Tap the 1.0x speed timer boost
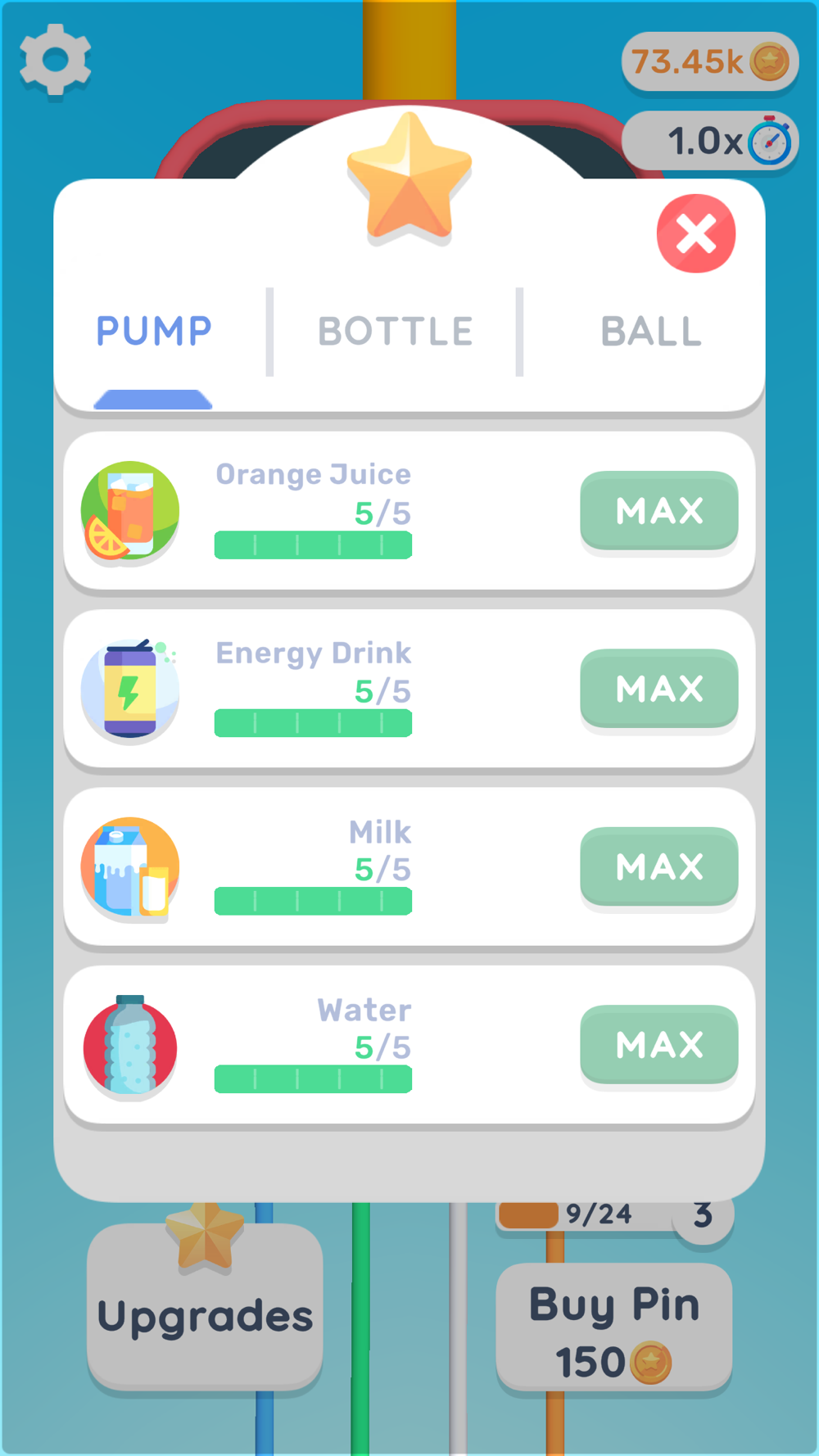Screen dimensions: 819x1456 pyautogui.click(x=709, y=141)
